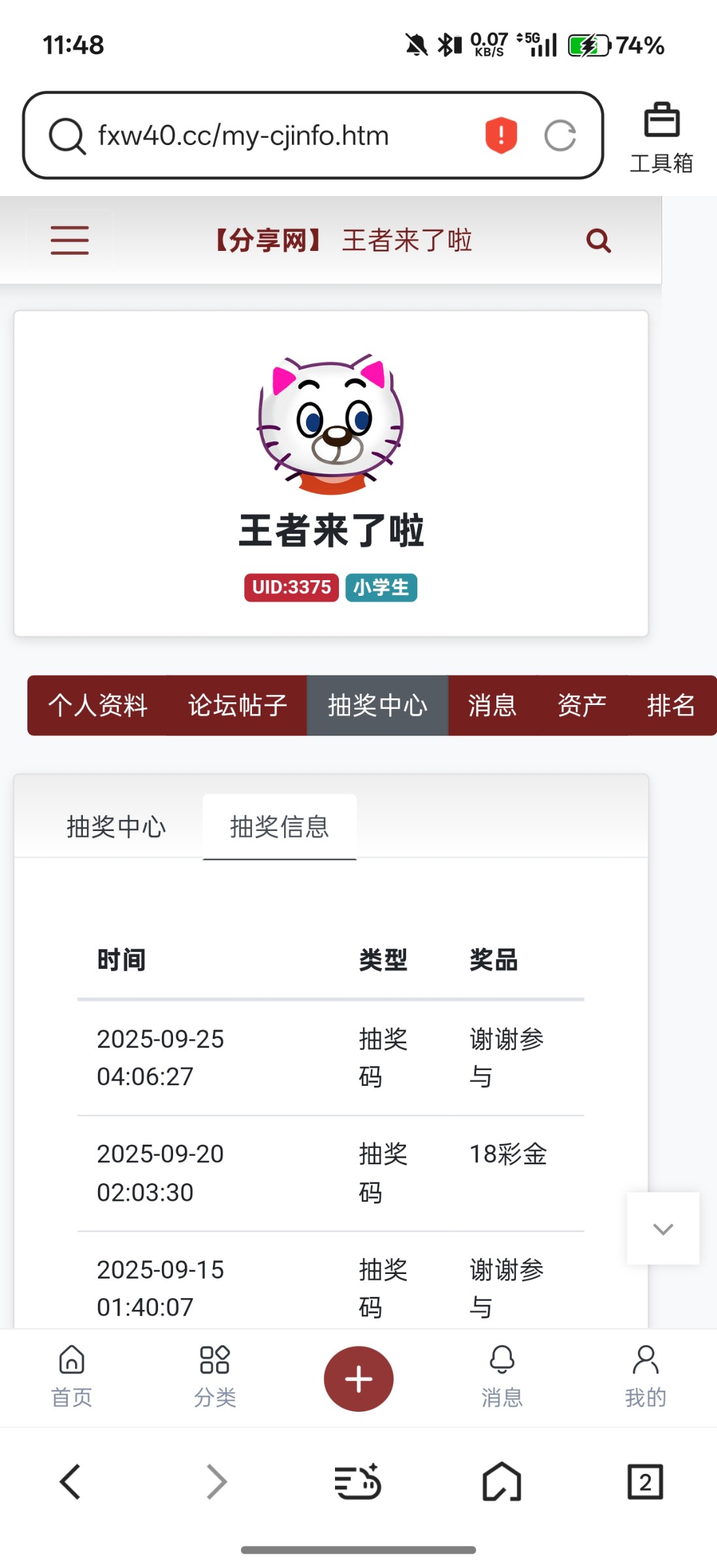The height and width of the screenshot is (1568, 717).
Task: Go to 资产 tab
Action: click(x=582, y=706)
